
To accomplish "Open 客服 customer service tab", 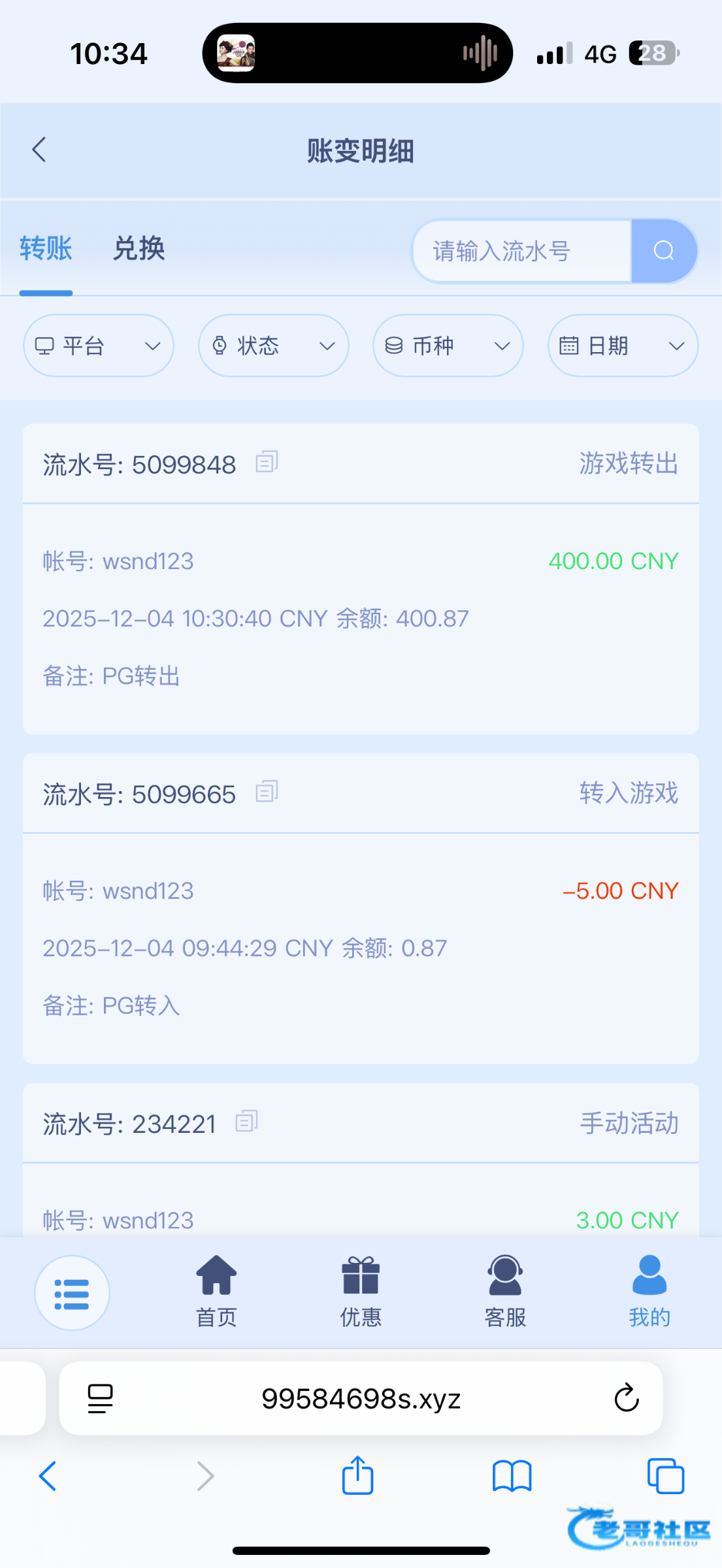I will (x=505, y=1292).
